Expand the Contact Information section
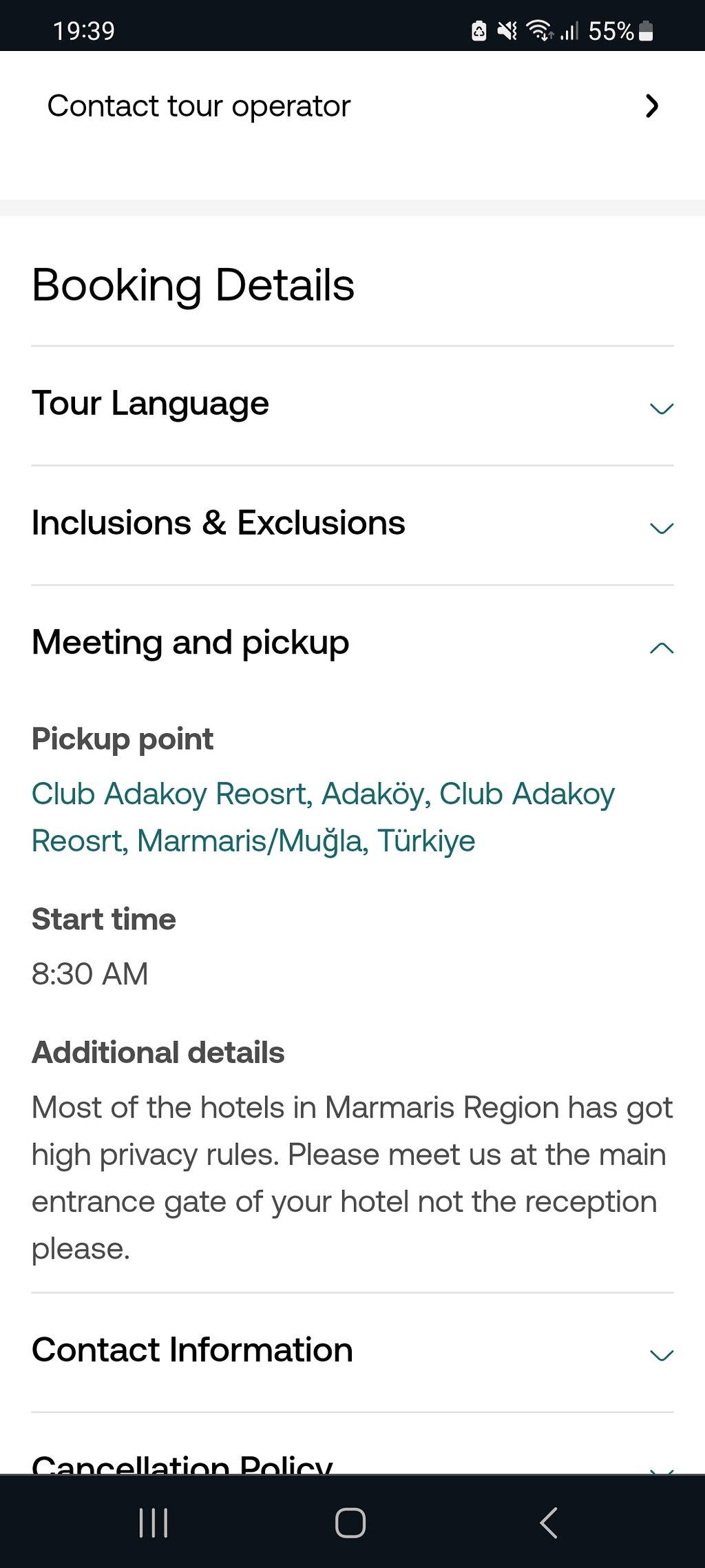 tap(352, 1352)
